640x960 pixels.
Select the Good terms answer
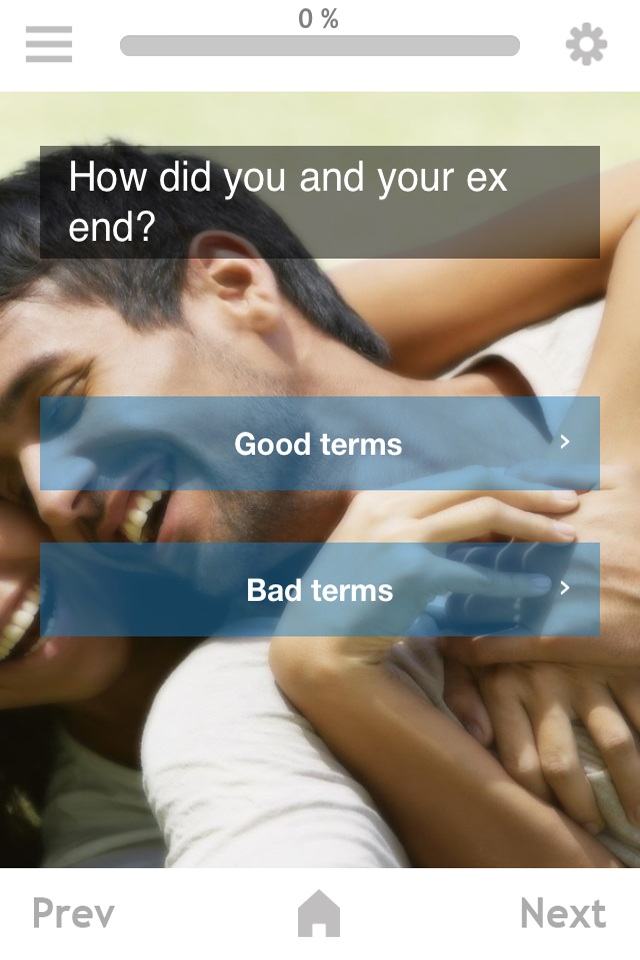tap(320, 443)
